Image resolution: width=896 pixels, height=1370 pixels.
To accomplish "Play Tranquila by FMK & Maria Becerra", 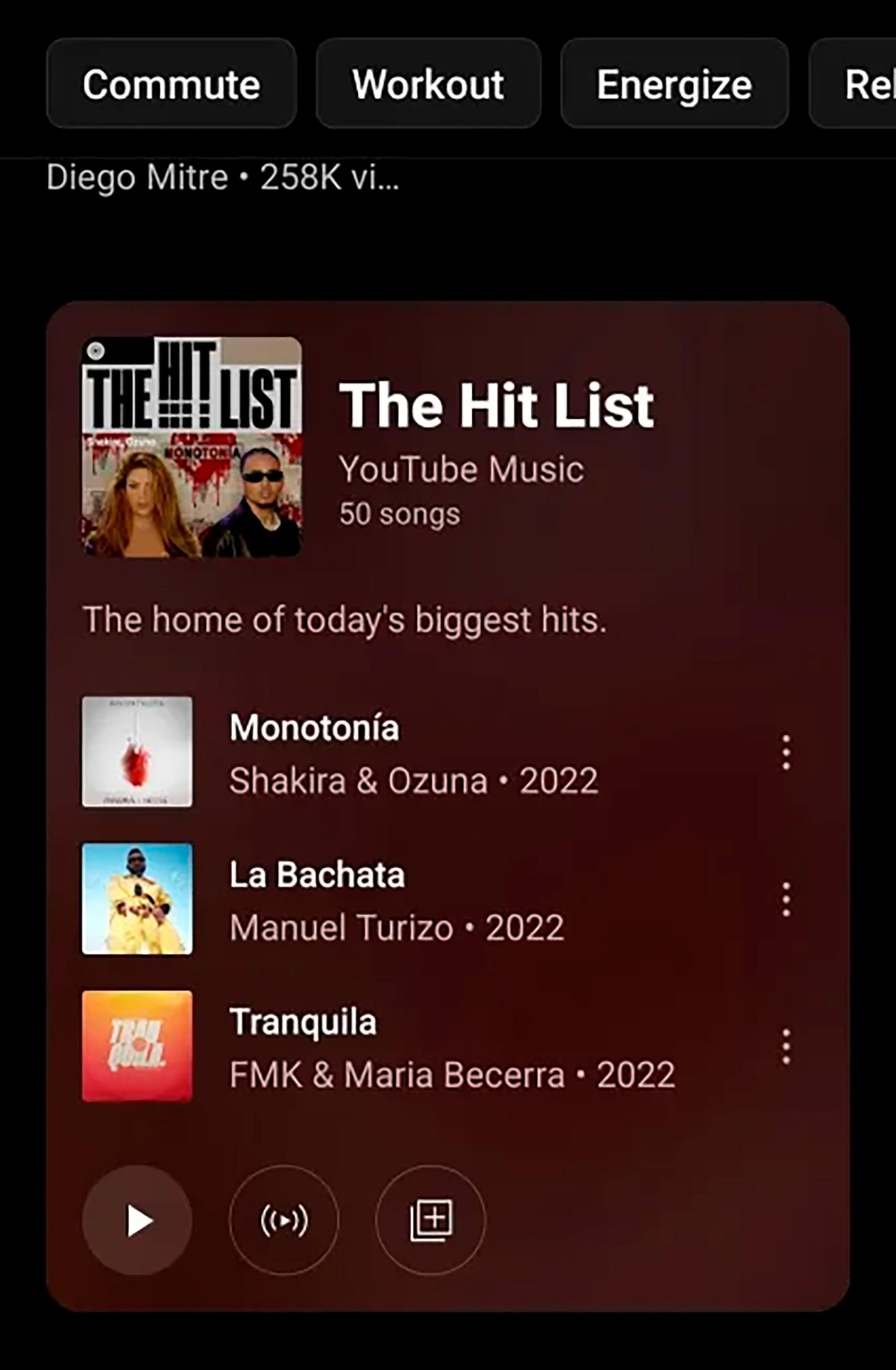I will point(303,1022).
